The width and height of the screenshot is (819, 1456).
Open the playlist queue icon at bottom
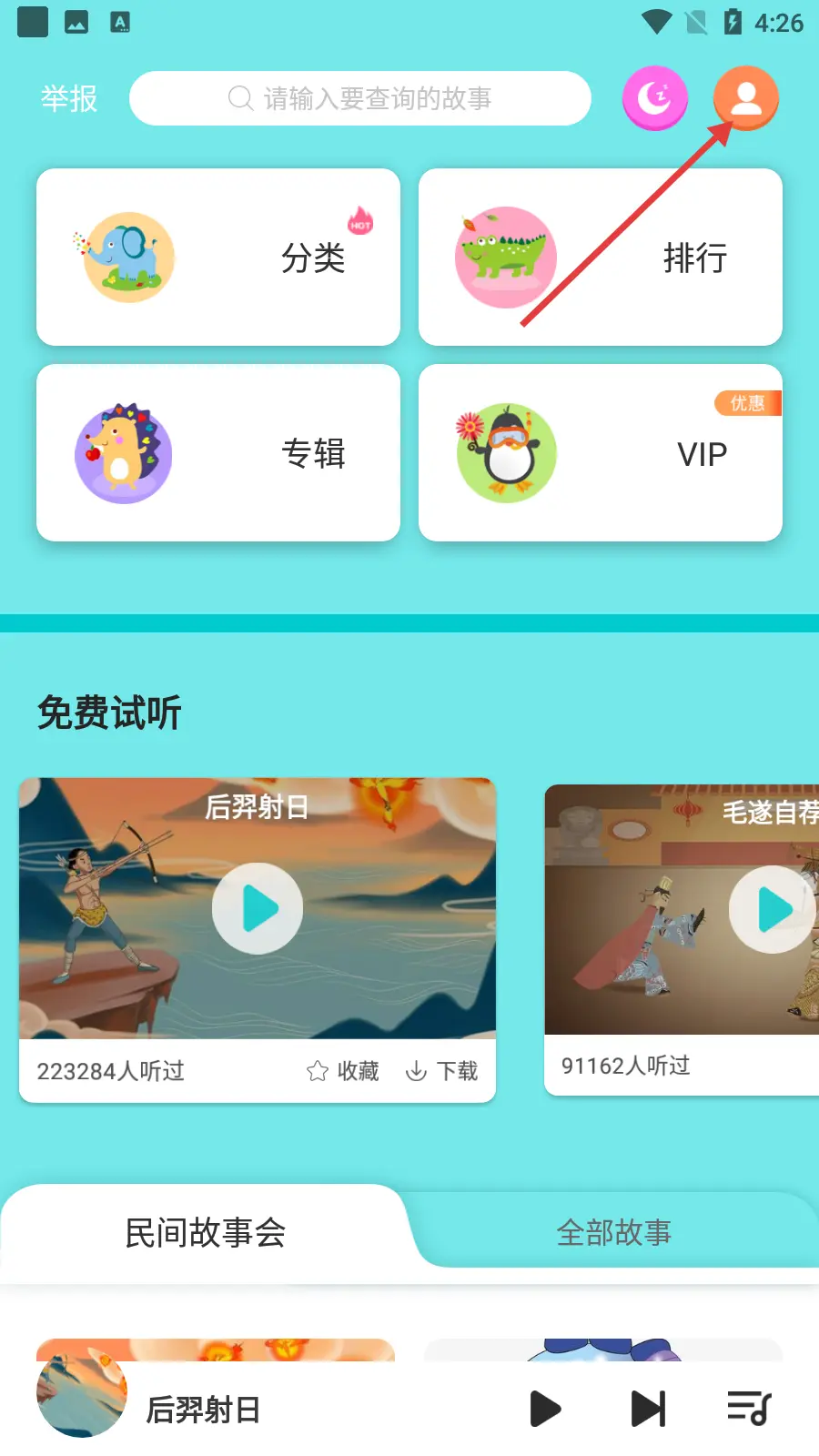(748, 1409)
